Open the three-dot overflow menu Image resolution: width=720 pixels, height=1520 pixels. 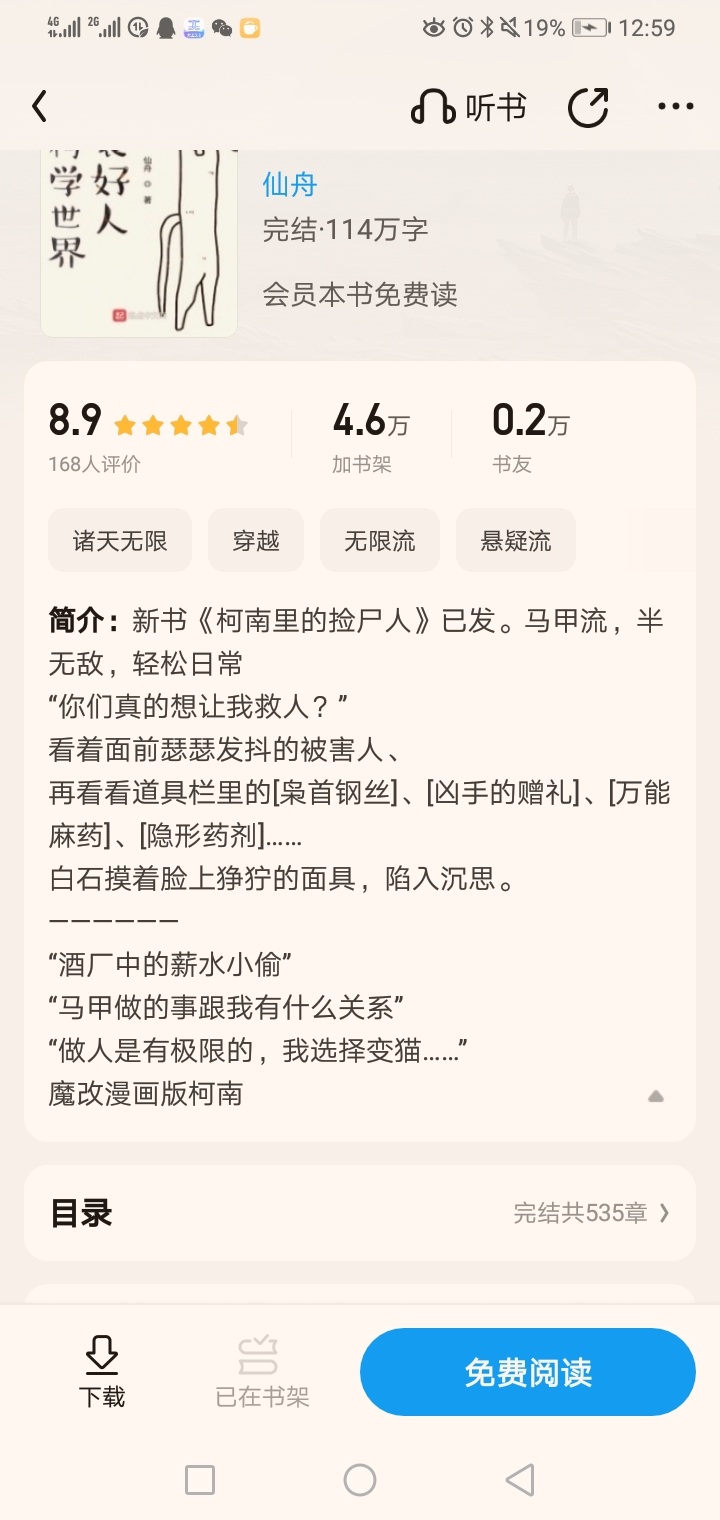(676, 107)
